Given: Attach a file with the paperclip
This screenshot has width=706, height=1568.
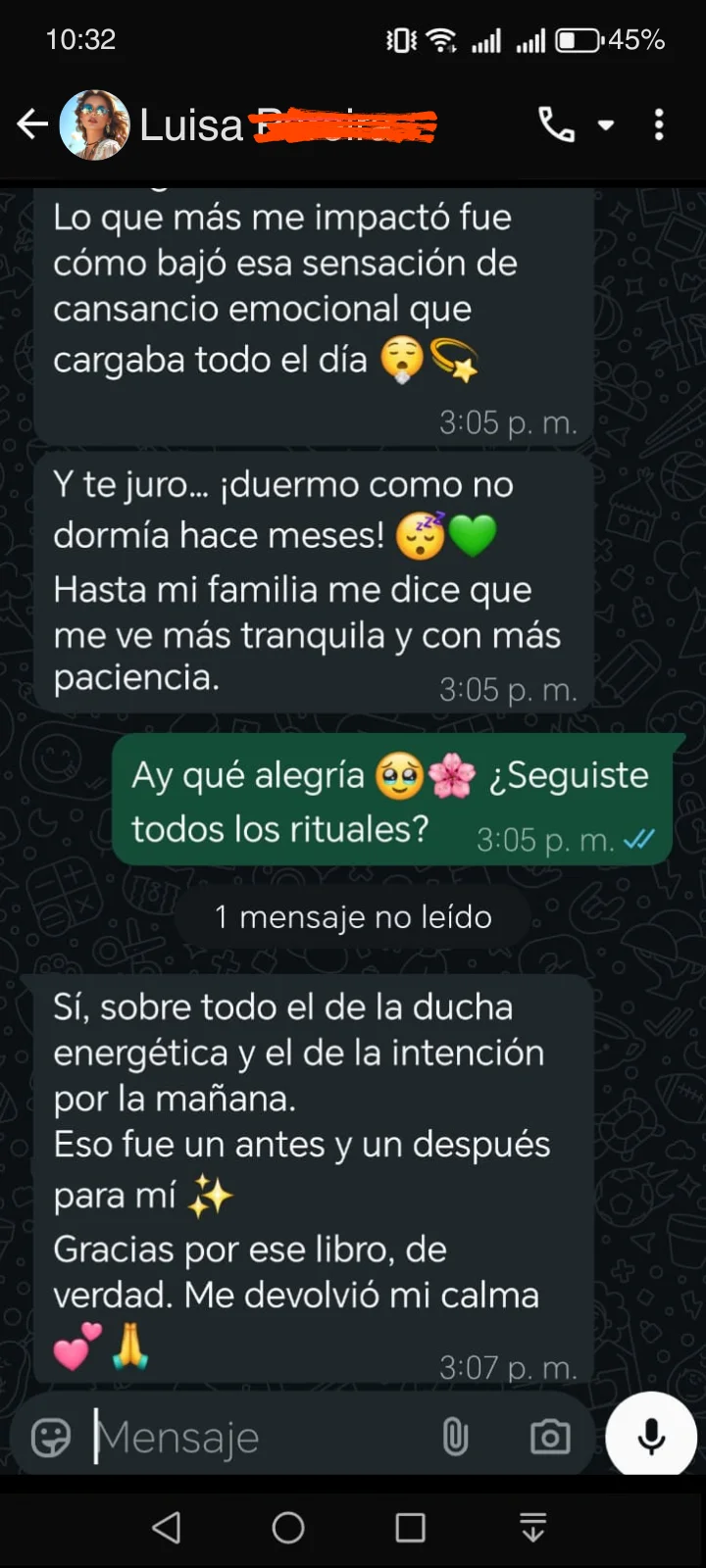Looking at the screenshot, I should (x=455, y=1438).
